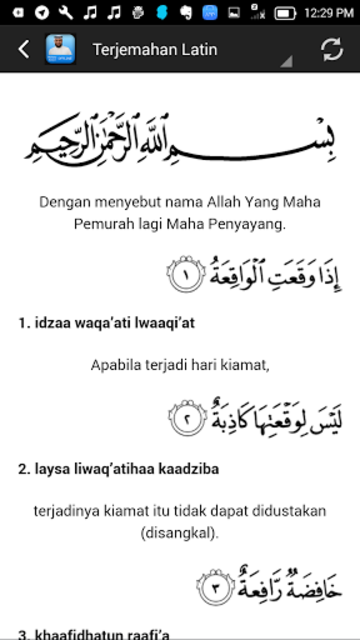Tap the refresh icon
The height and width of the screenshot is (640, 360).
[x=332, y=49]
